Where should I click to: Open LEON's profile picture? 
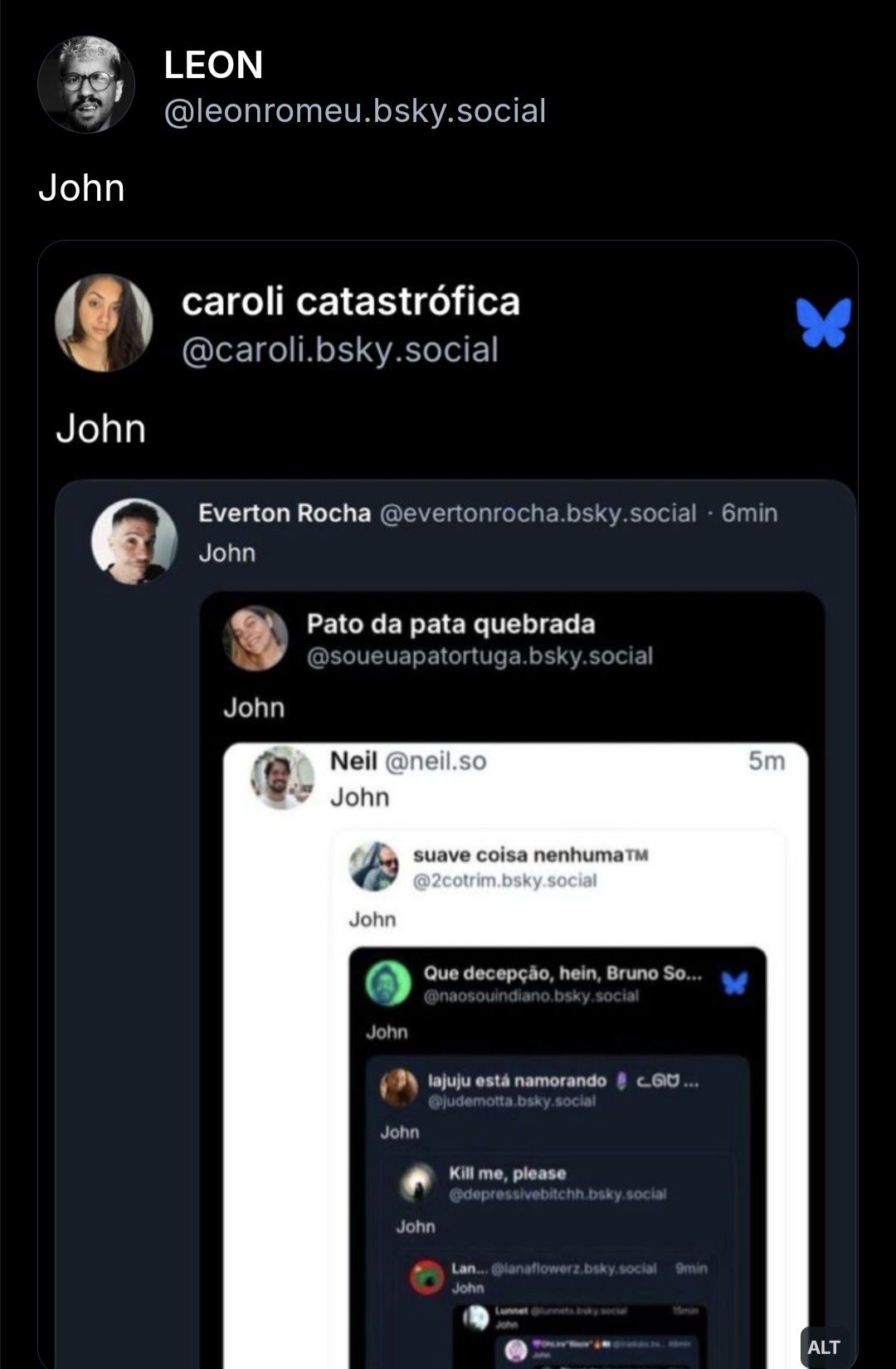click(86, 85)
